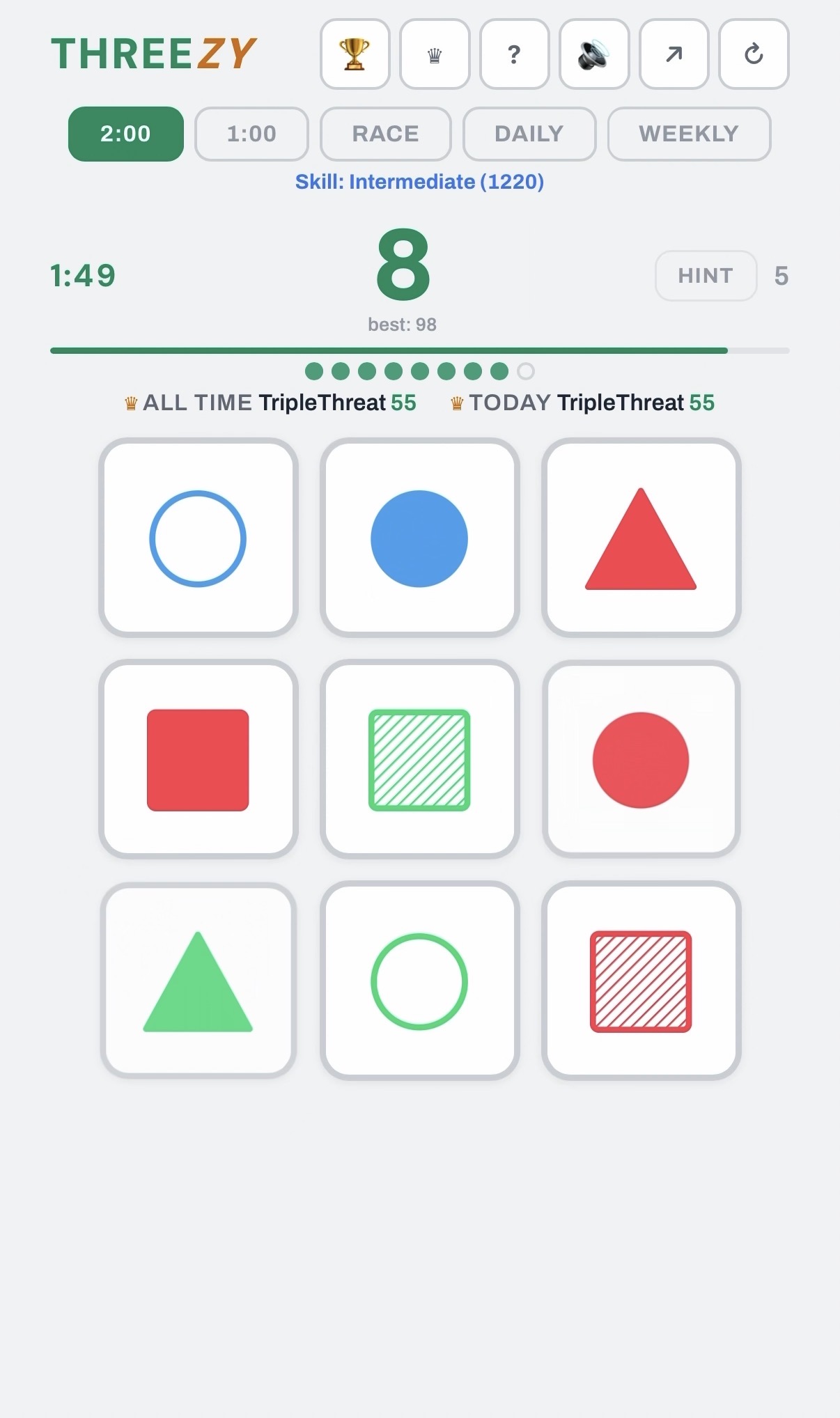Open the question mark help

514,54
